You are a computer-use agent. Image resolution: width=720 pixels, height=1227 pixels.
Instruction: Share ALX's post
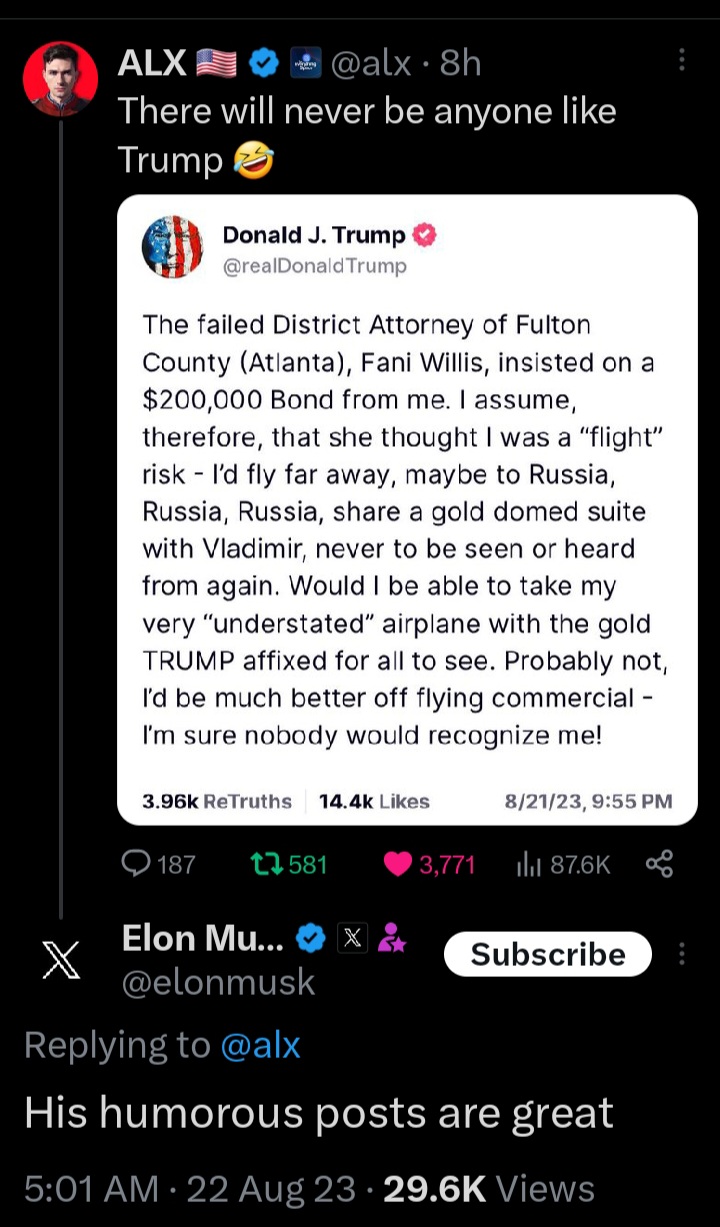click(x=660, y=864)
